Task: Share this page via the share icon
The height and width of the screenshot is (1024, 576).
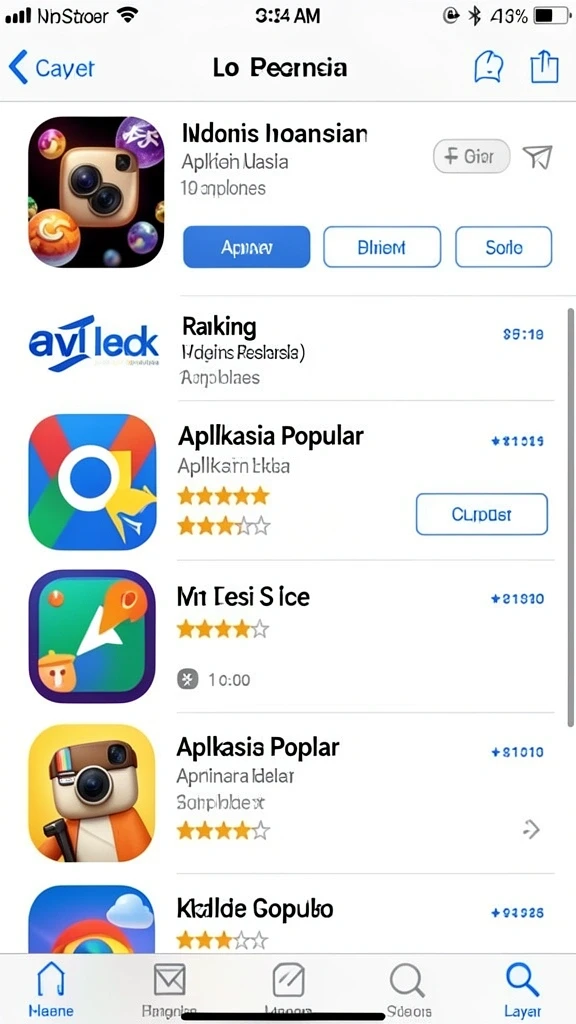Action: coord(544,67)
